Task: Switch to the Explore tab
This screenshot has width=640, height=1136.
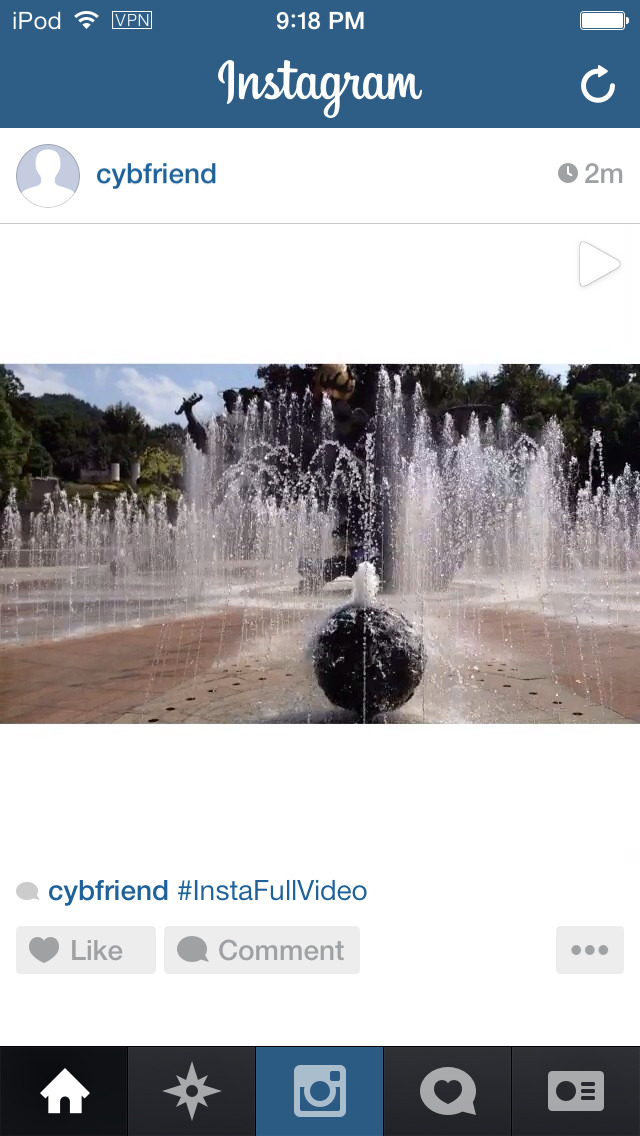Action: [x=192, y=1091]
